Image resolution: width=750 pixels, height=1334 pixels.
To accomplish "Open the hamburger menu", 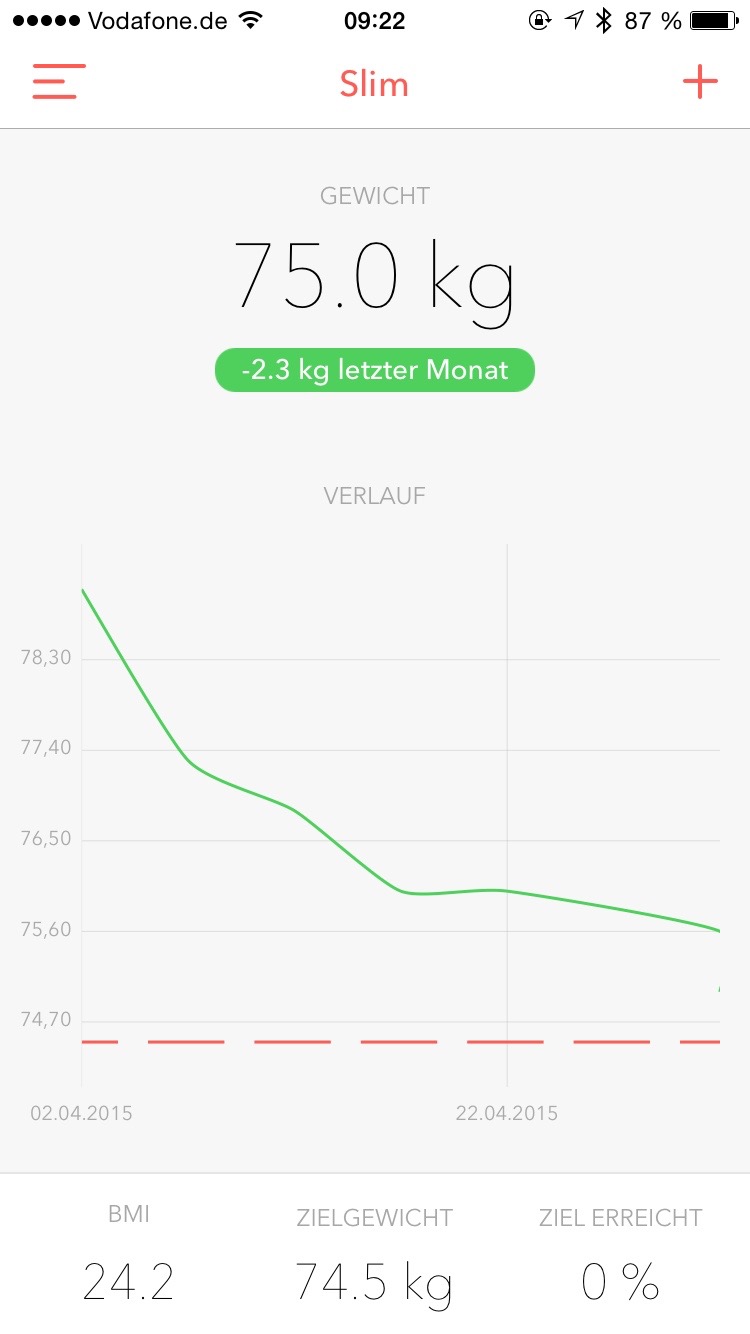I will 58,82.
